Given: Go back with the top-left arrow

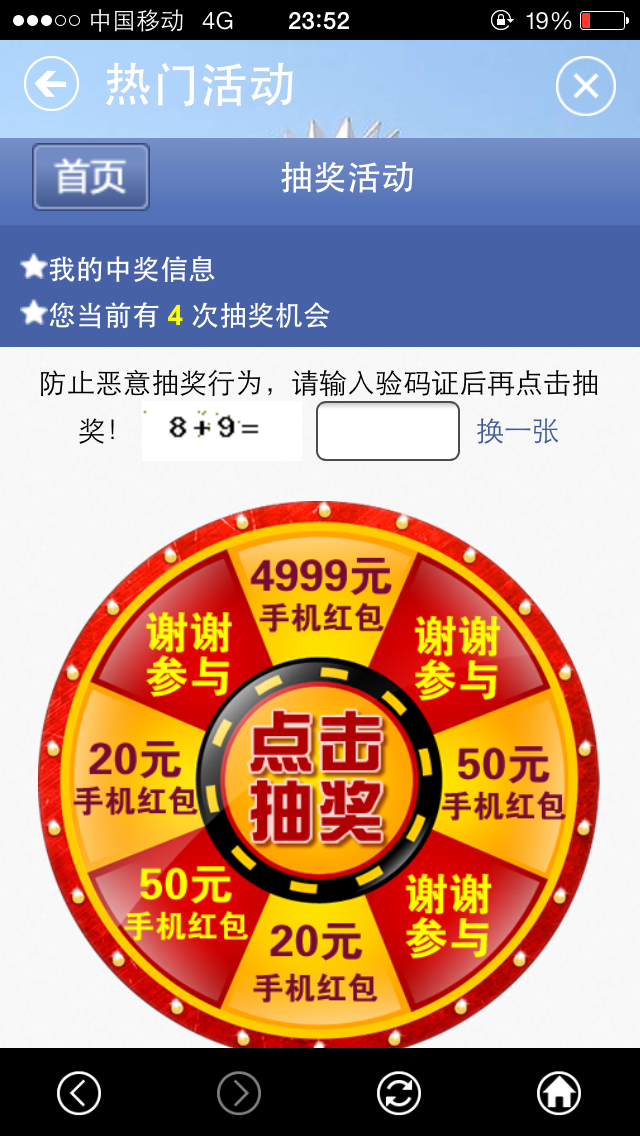Looking at the screenshot, I should (51, 85).
